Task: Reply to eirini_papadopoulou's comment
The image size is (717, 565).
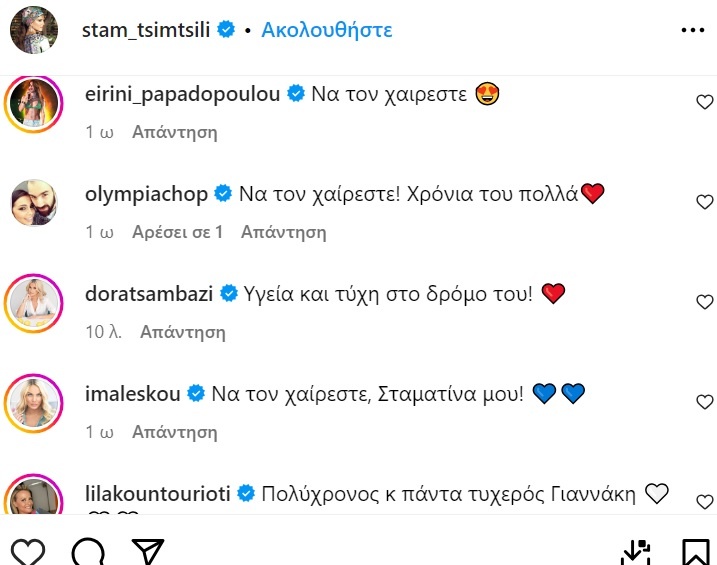Action: [174, 132]
